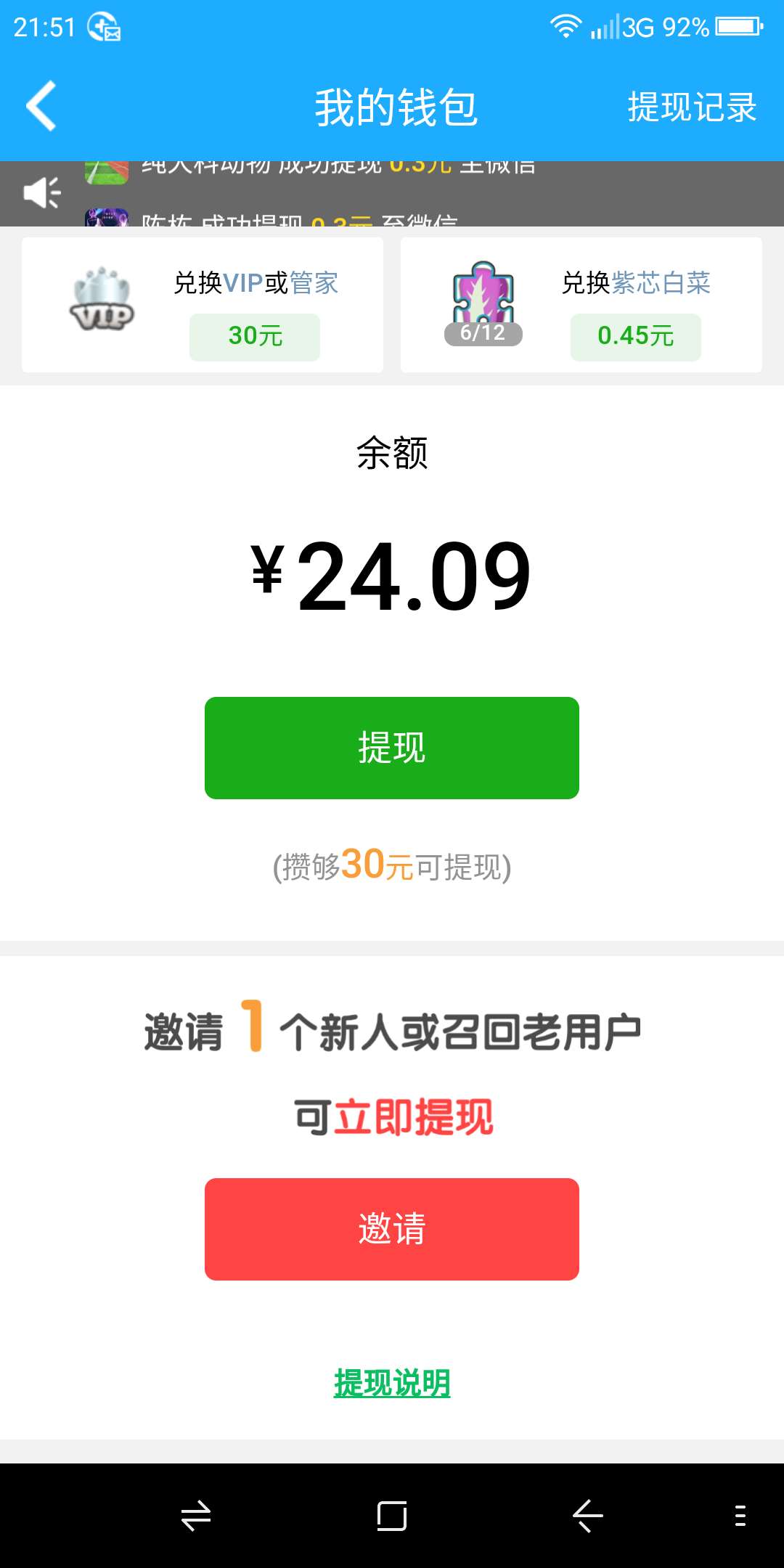View 提现记录 withdrawal records
This screenshot has width=784, height=1568.
coord(692,105)
